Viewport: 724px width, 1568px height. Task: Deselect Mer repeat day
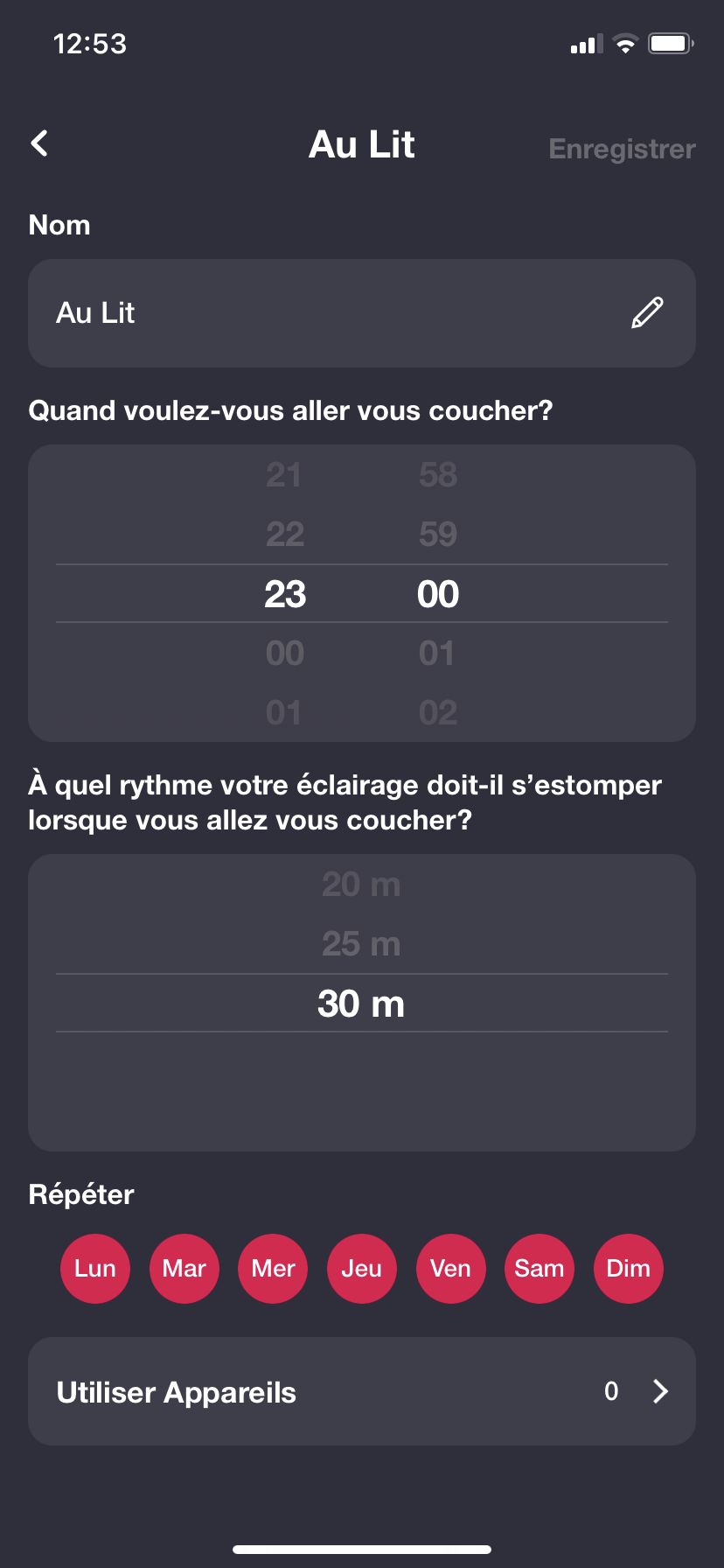(x=273, y=1269)
